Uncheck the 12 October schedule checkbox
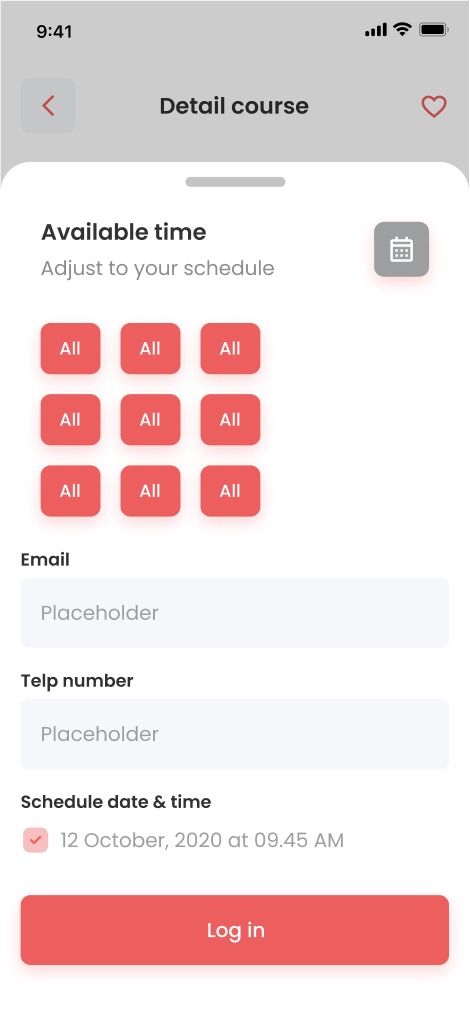Viewport: 470px width, 1015px height. tap(36, 840)
